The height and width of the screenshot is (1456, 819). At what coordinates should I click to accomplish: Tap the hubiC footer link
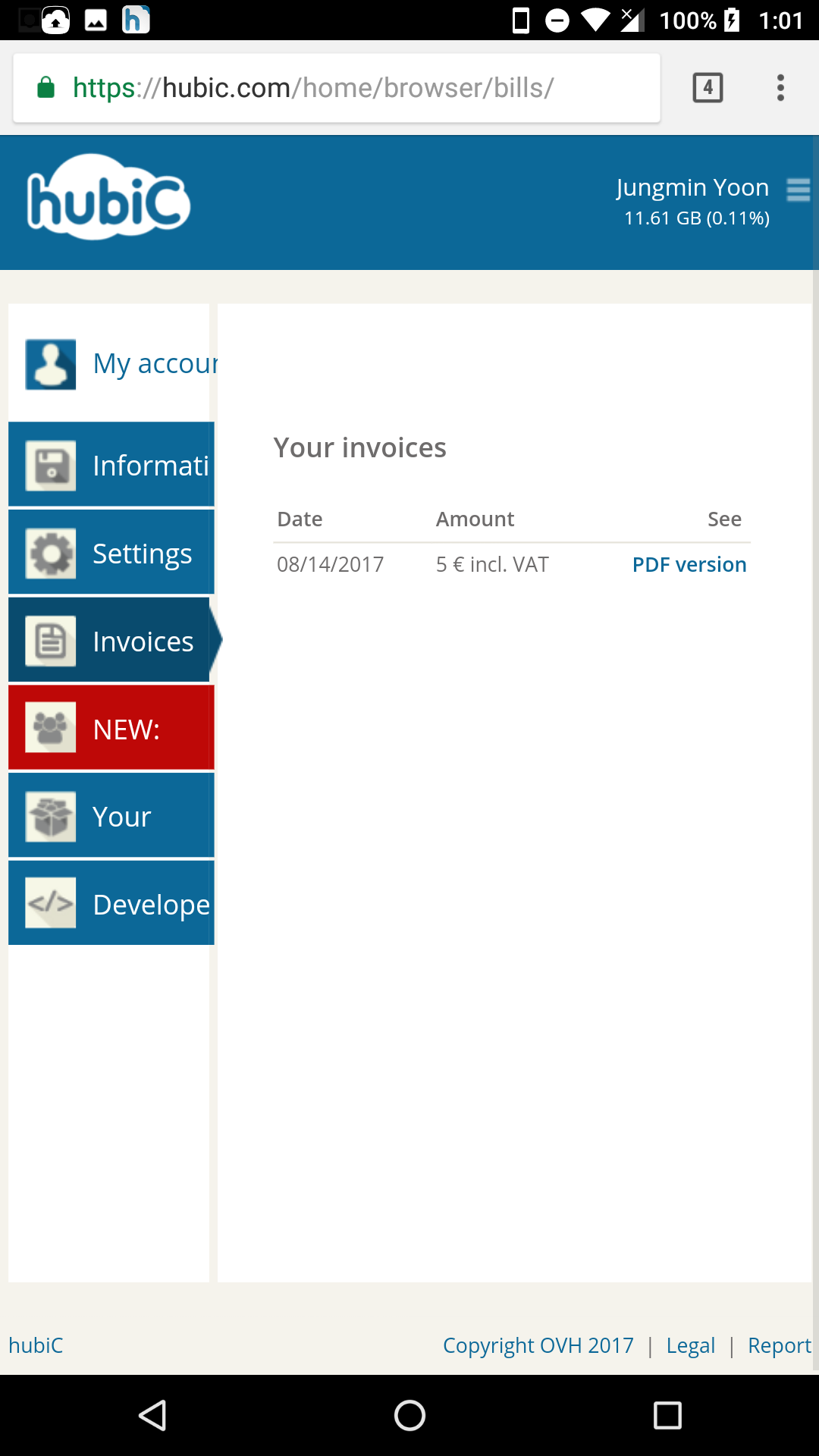coord(36,1345)
